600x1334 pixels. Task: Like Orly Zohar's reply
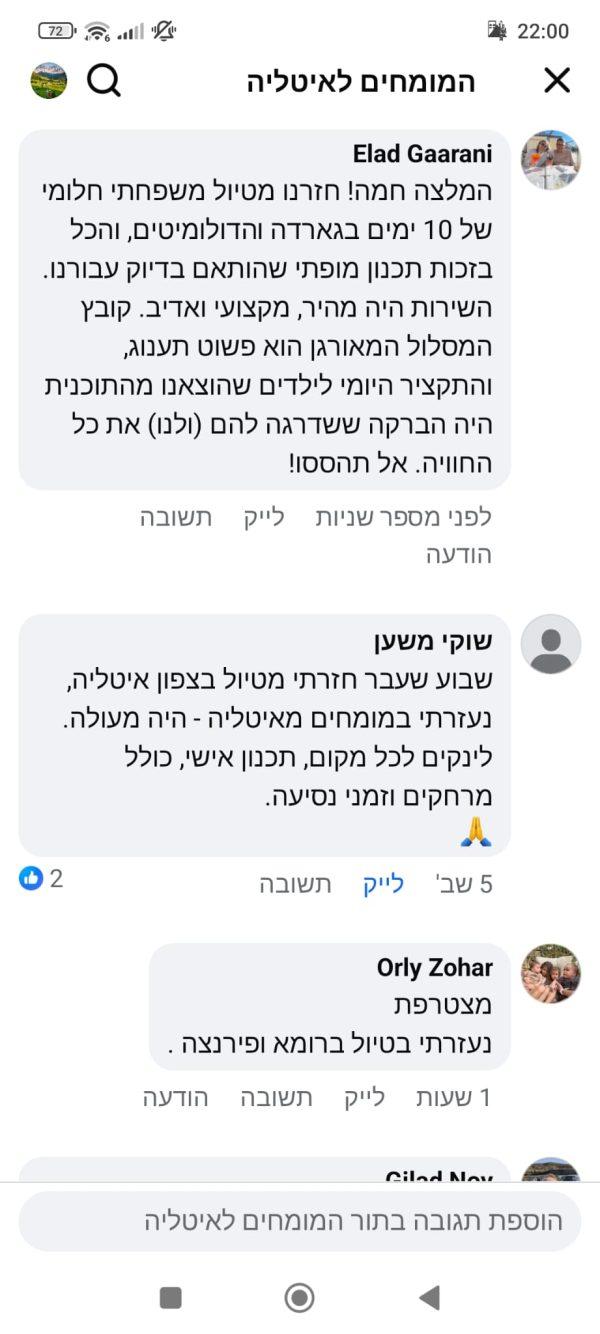click(x=357, y=1097)
